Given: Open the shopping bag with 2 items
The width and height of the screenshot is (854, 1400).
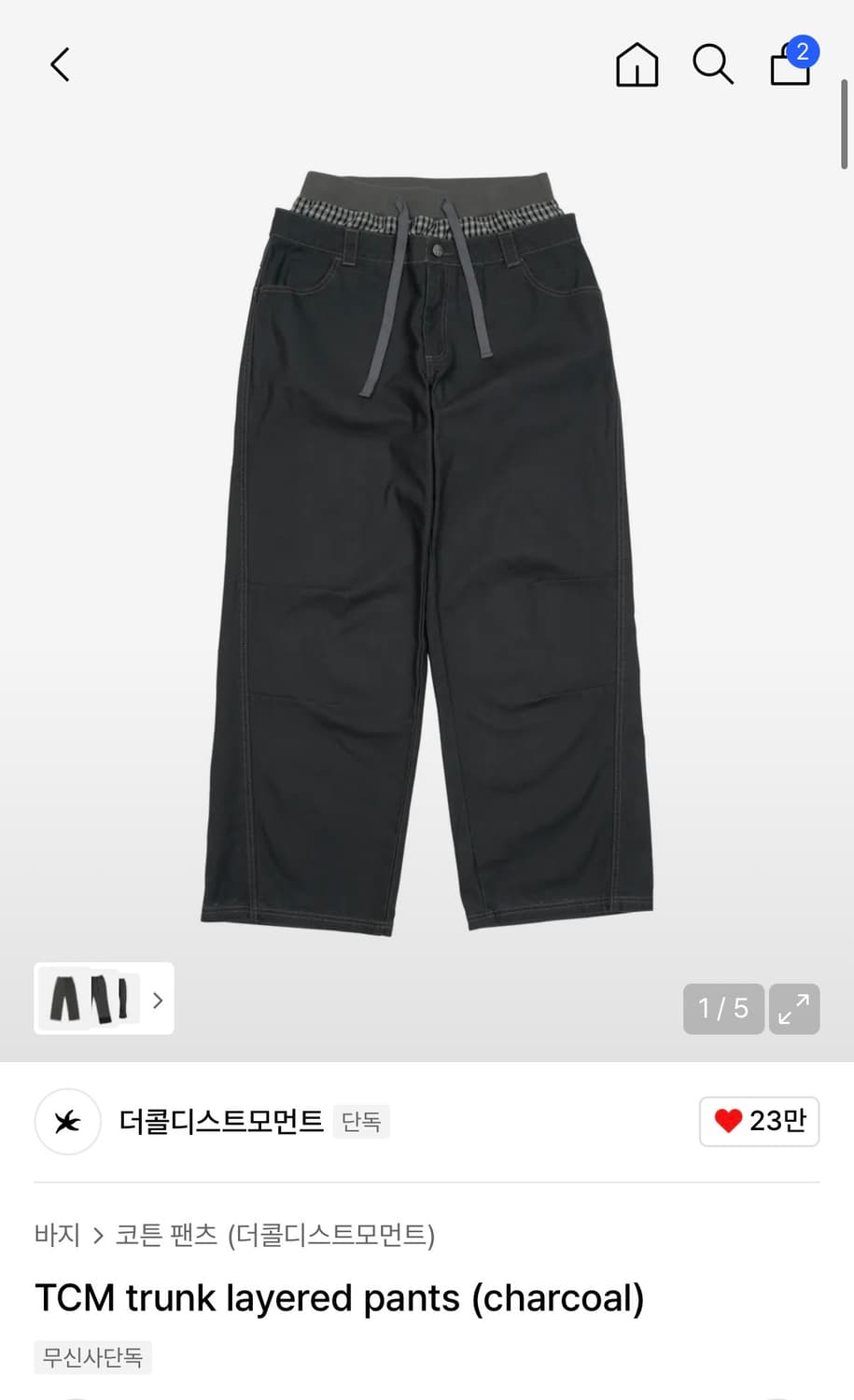Looking at the screenshot, I should (789, 67).
